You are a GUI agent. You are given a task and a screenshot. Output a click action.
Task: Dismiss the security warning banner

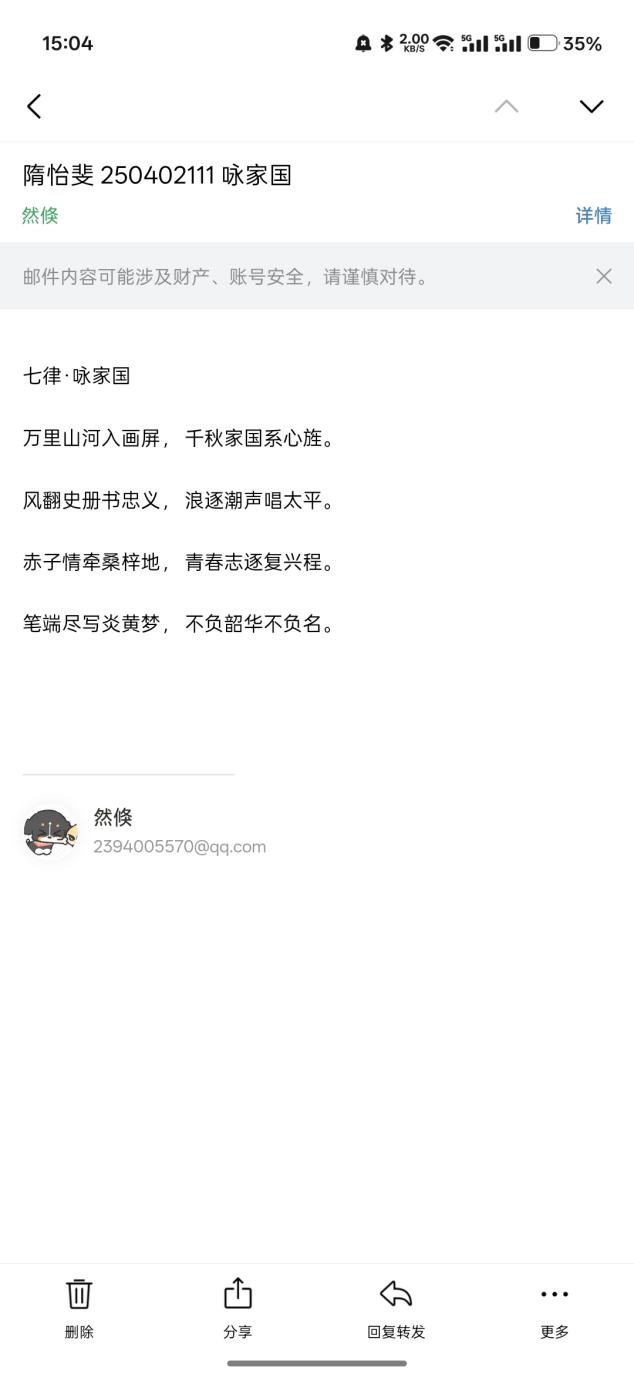point(603,276)
